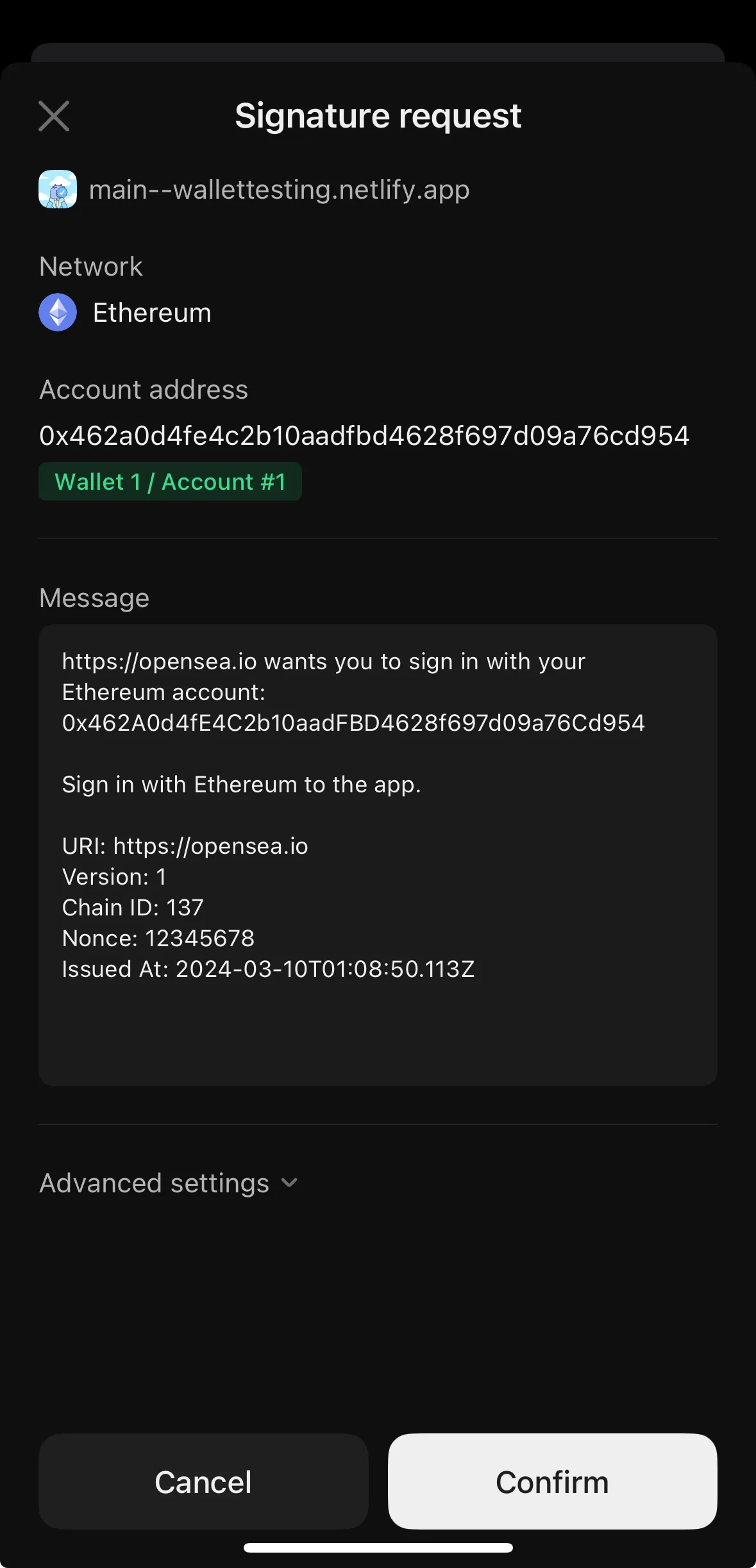This screenshot has height=1568, width=756.
Task: Click the 0x462a0d account address
Action: [x=364, y=435]
